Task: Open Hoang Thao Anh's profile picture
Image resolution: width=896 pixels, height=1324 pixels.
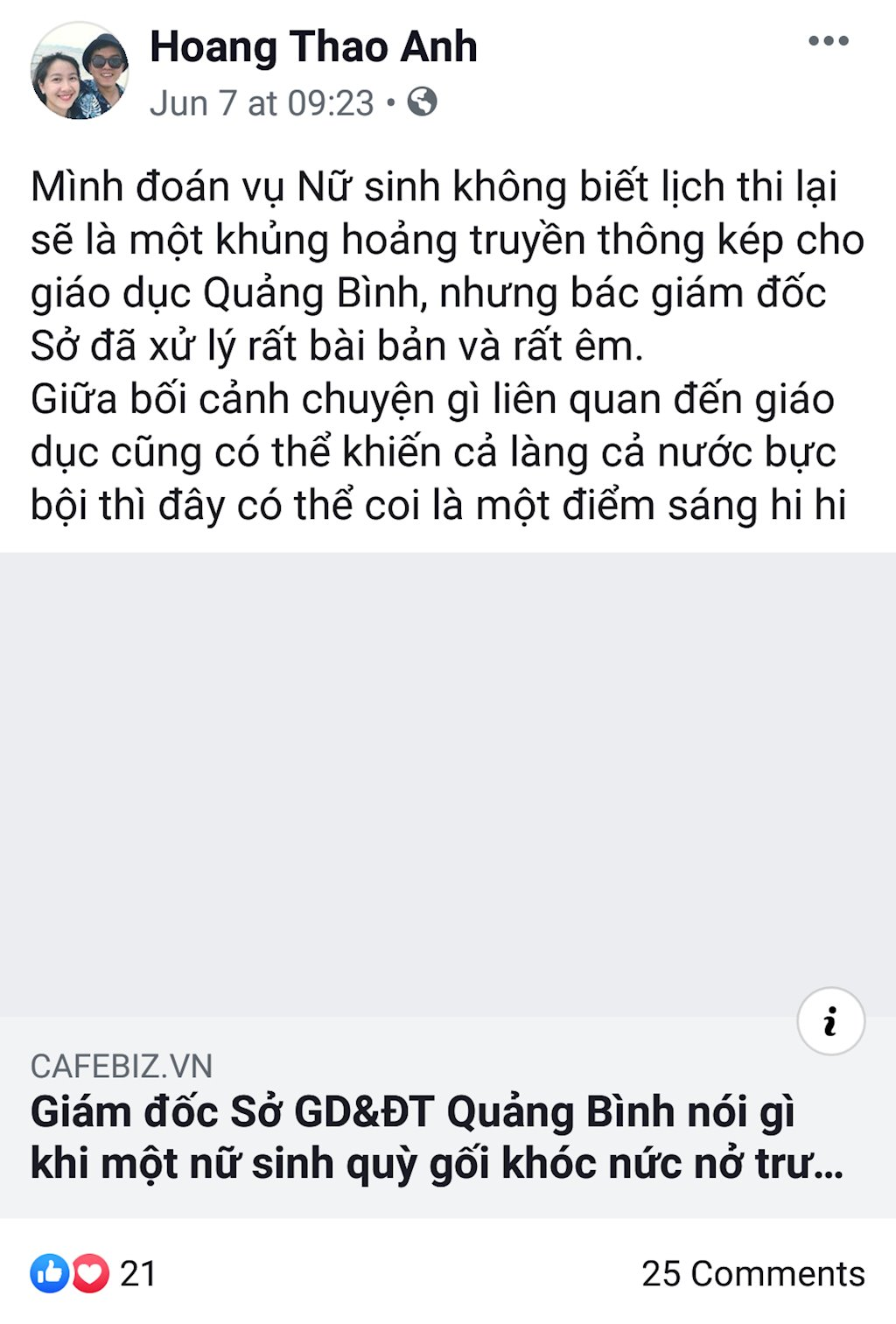Action: tap(79, 72)
